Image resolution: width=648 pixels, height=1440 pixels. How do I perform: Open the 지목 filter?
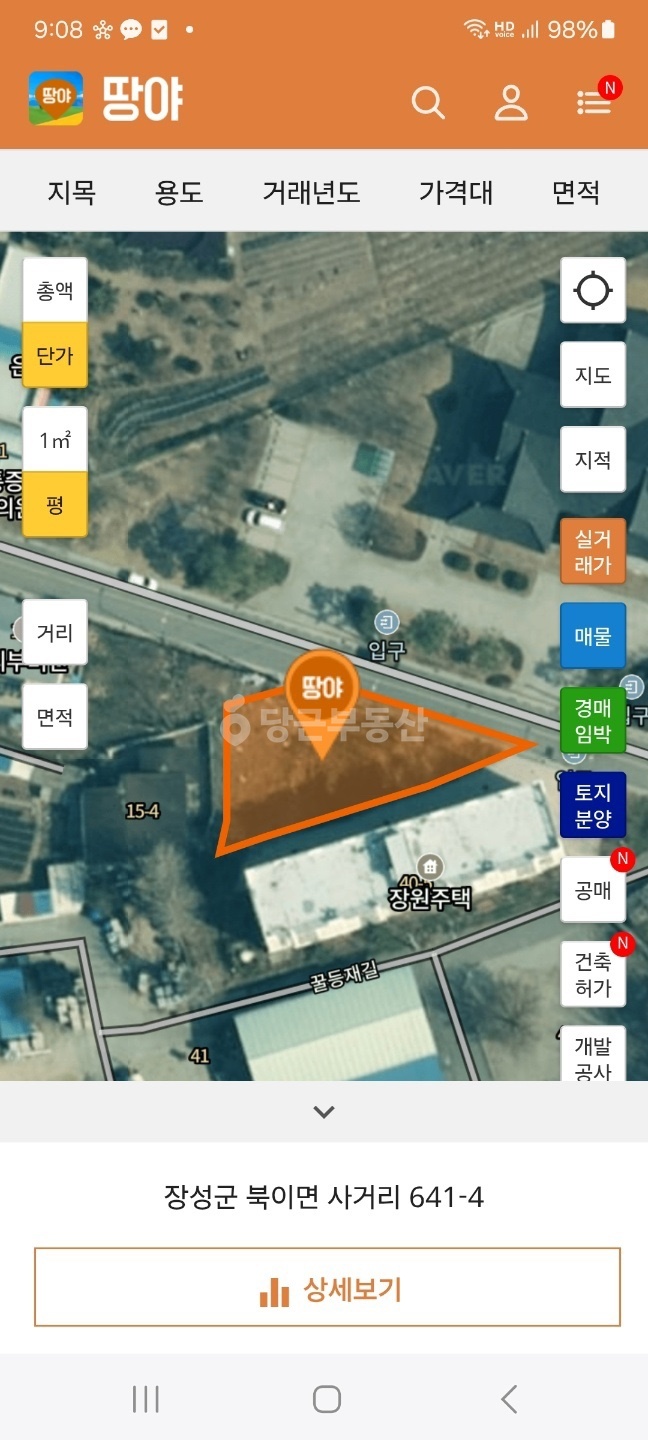click(x=72, y=191)
